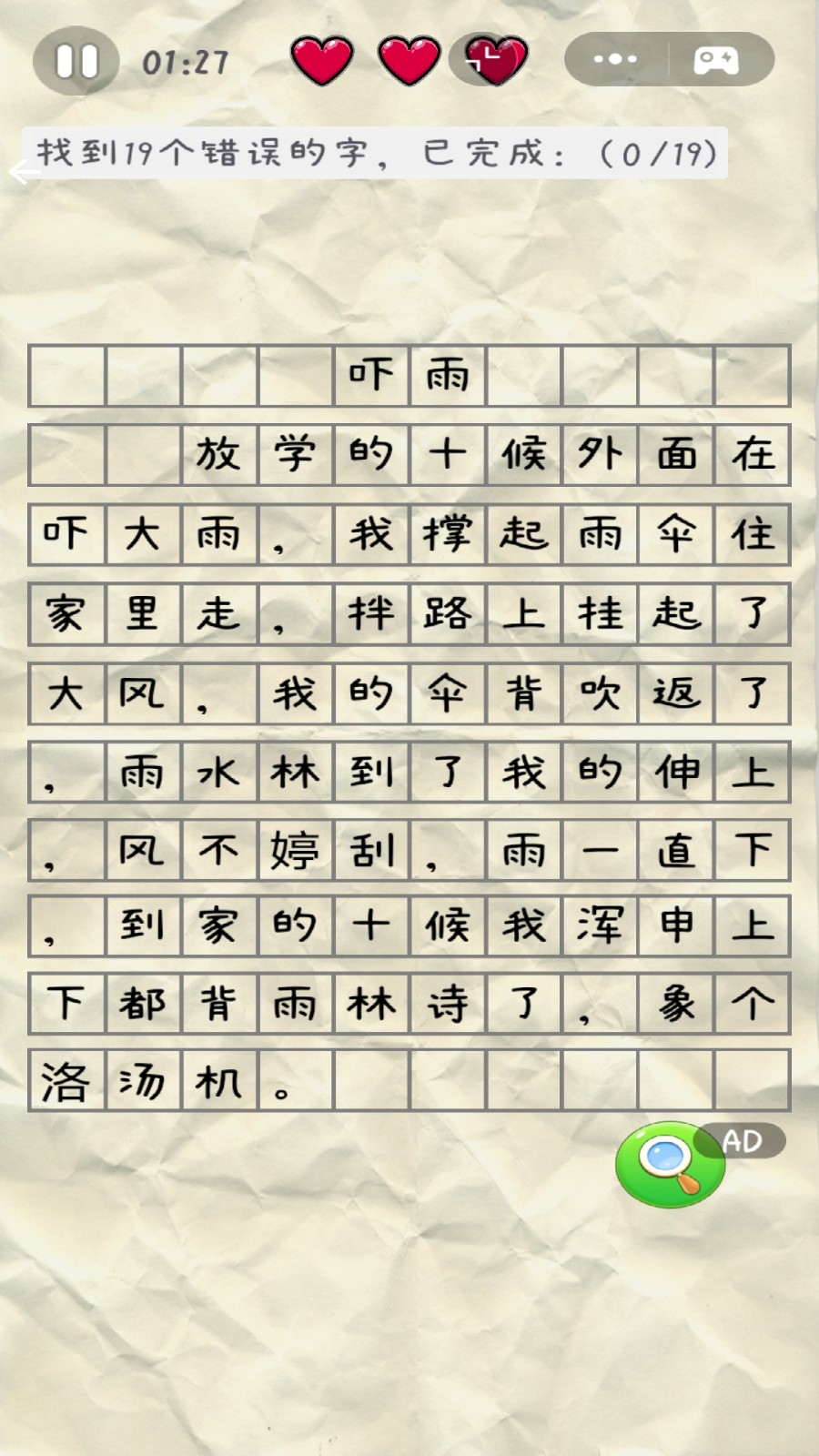Select the character 住 in the grid

tap(753, 534)
